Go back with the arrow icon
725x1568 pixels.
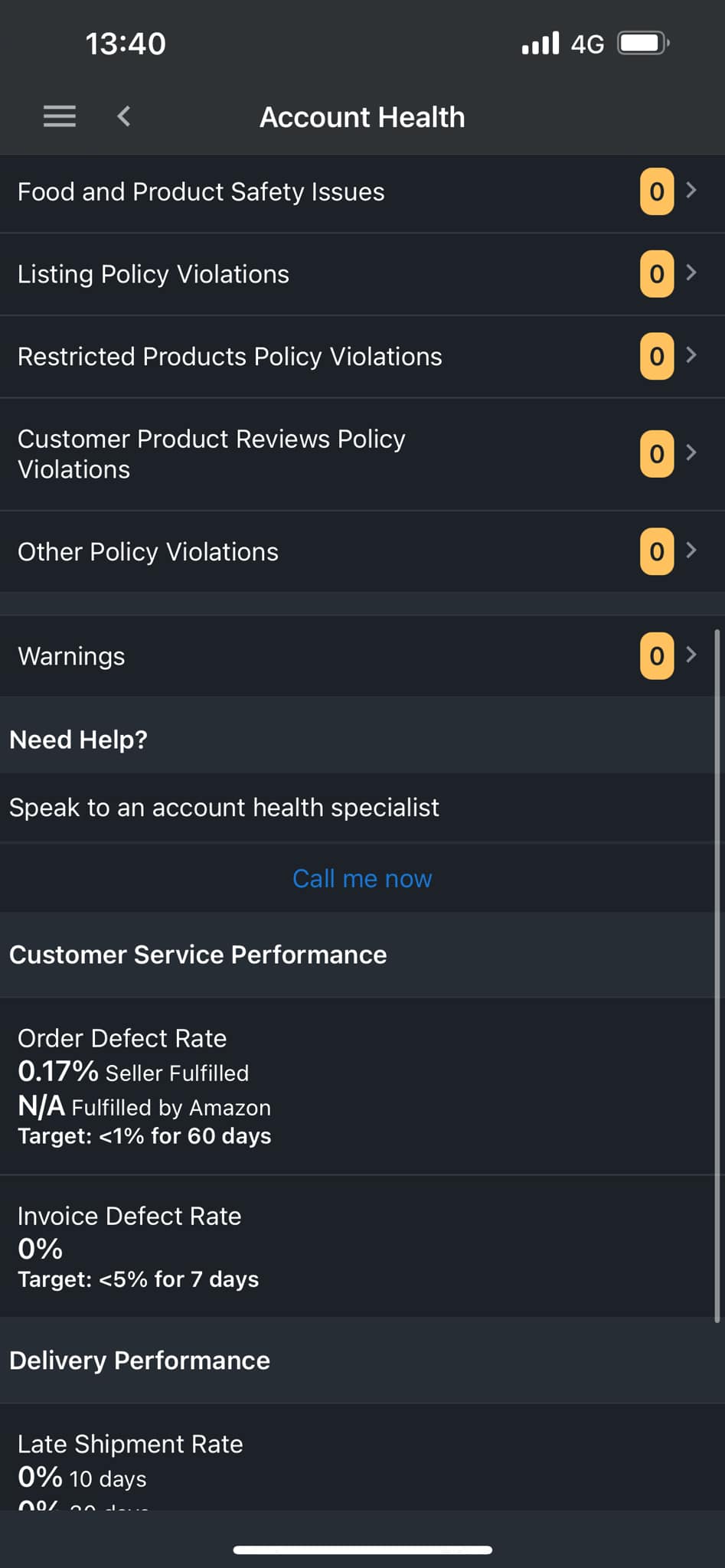click(x=124, y=116)
